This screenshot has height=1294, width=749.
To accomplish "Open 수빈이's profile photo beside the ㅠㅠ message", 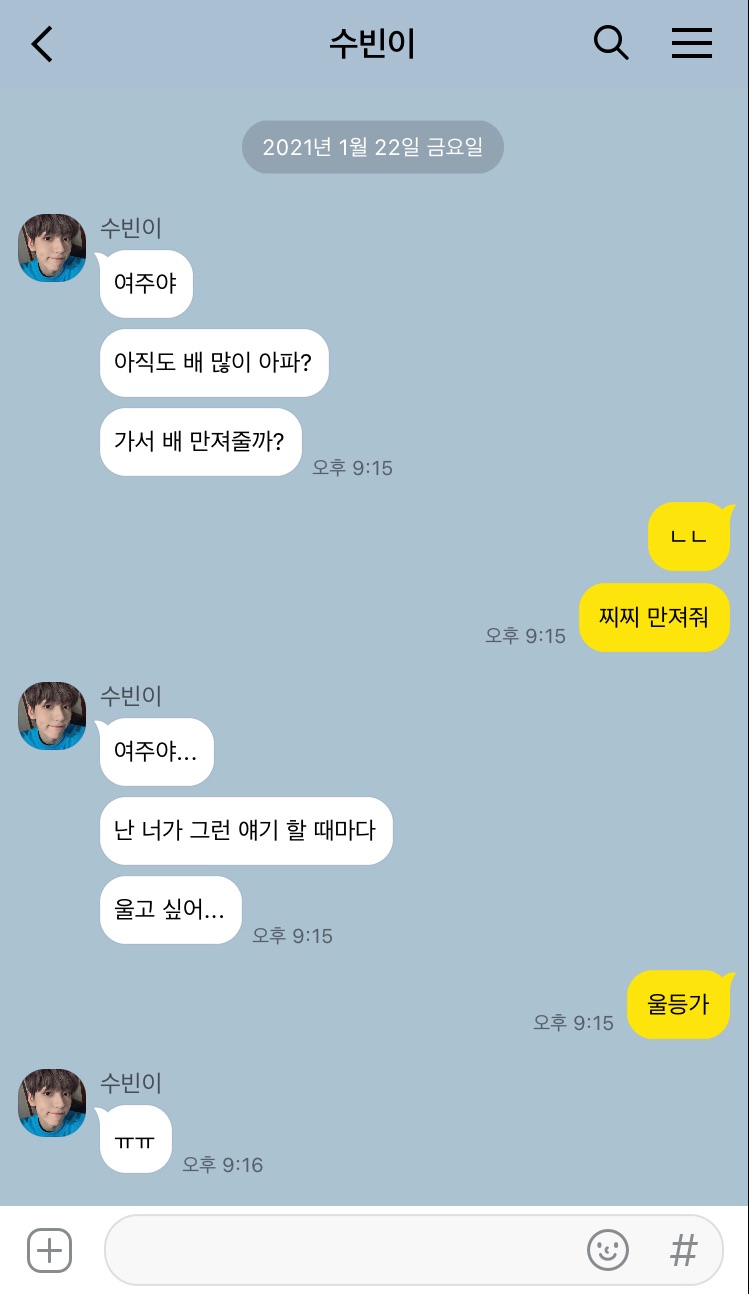I will point(52,1103).
